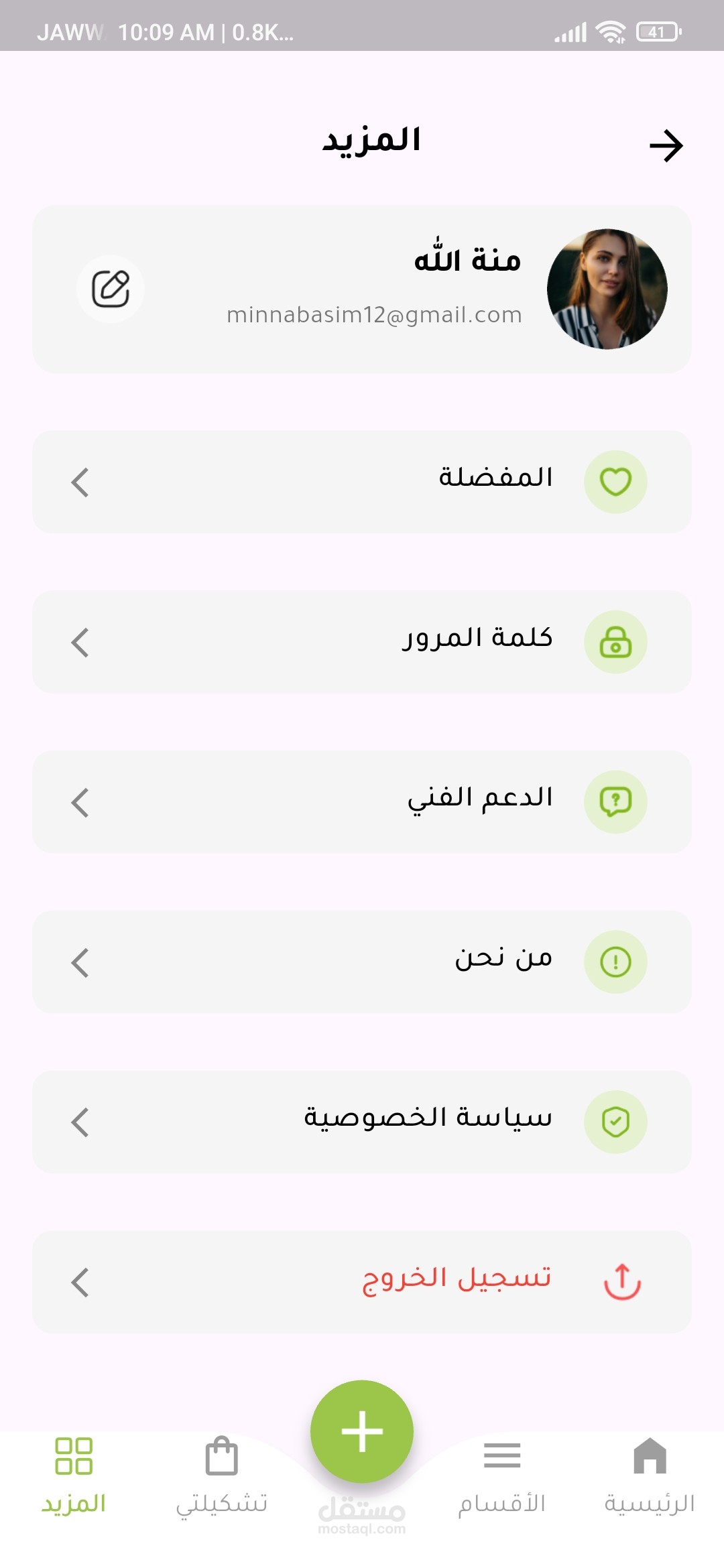The image size is (724, 1568).
Task: Select تسجيل الخروج to log out
Action: click(362, 1281)
